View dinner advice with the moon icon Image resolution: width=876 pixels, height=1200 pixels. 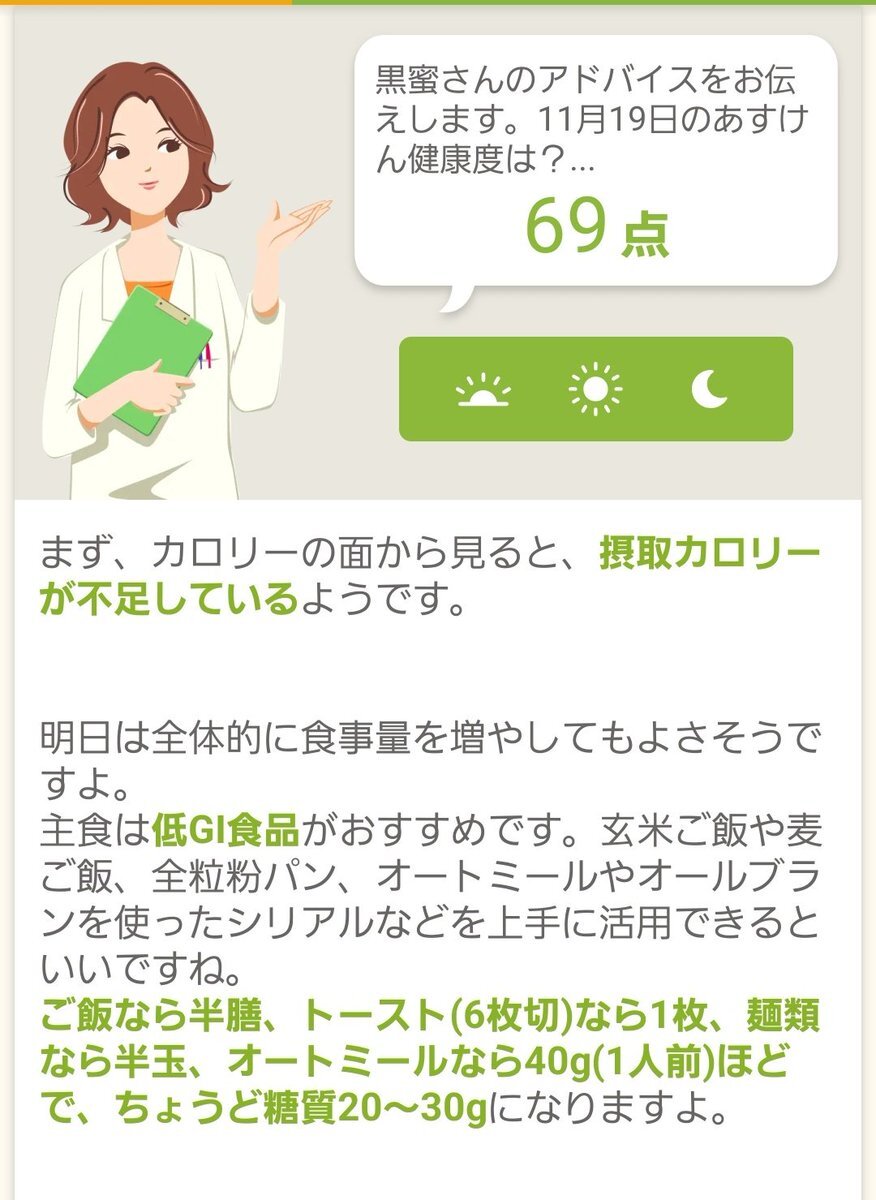click(x=709, y=390)
